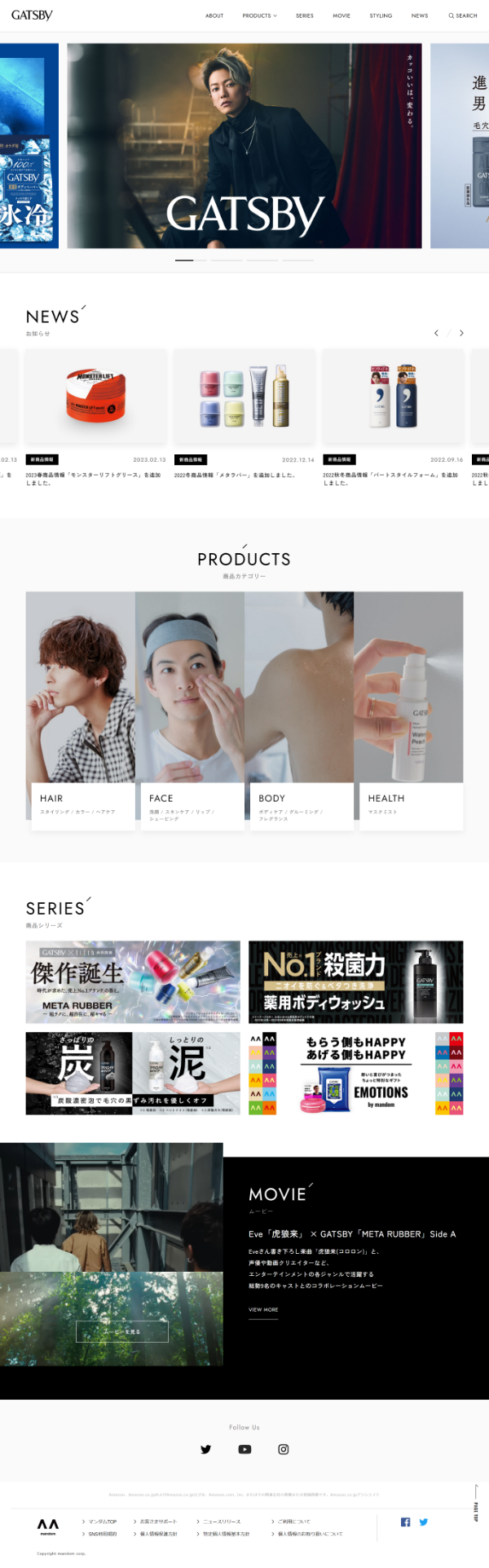Tap VIEW MORE in the movie section
This screenshot has width=489, height=1568.
pyautogui.click(x=263, y=1309)
